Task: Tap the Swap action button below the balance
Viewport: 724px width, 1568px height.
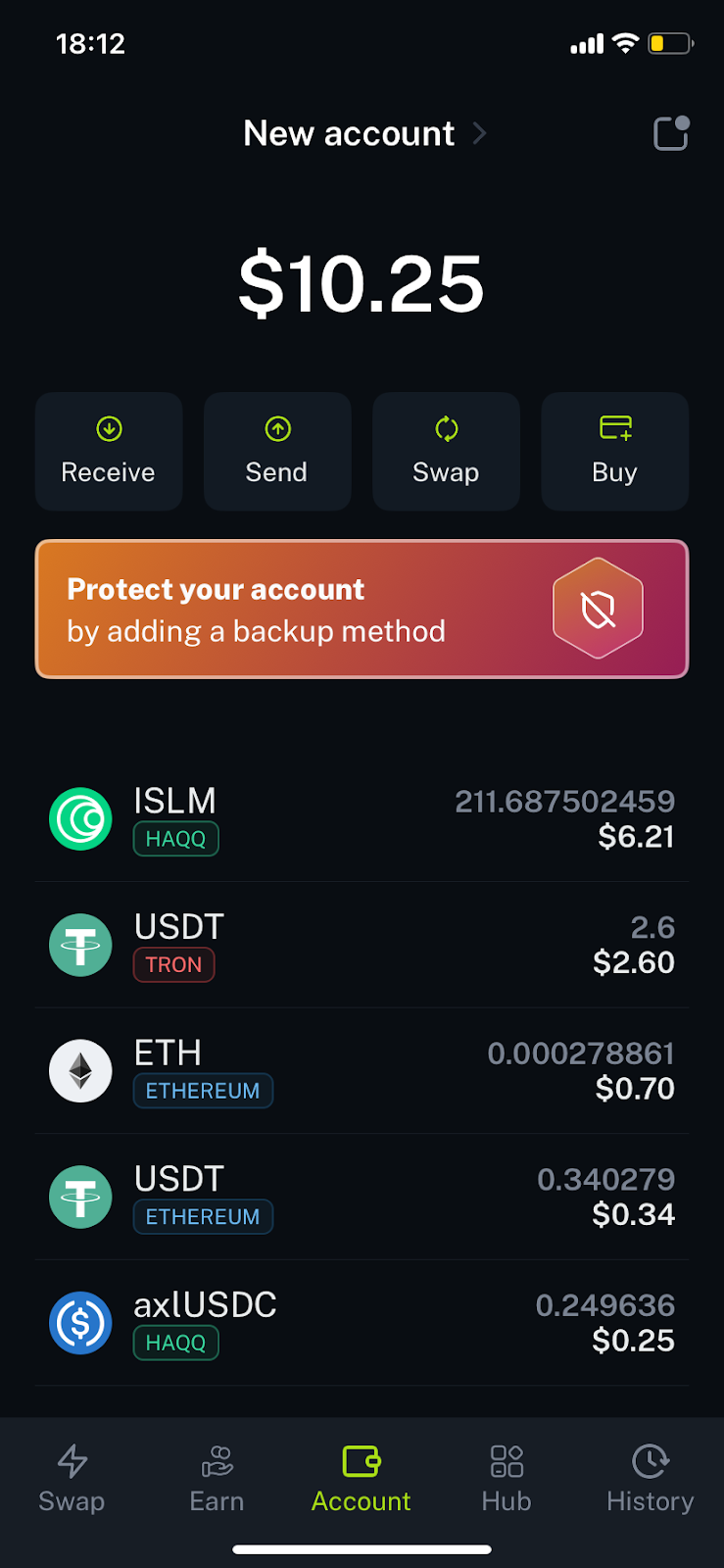Action: [x=446, y=452]
